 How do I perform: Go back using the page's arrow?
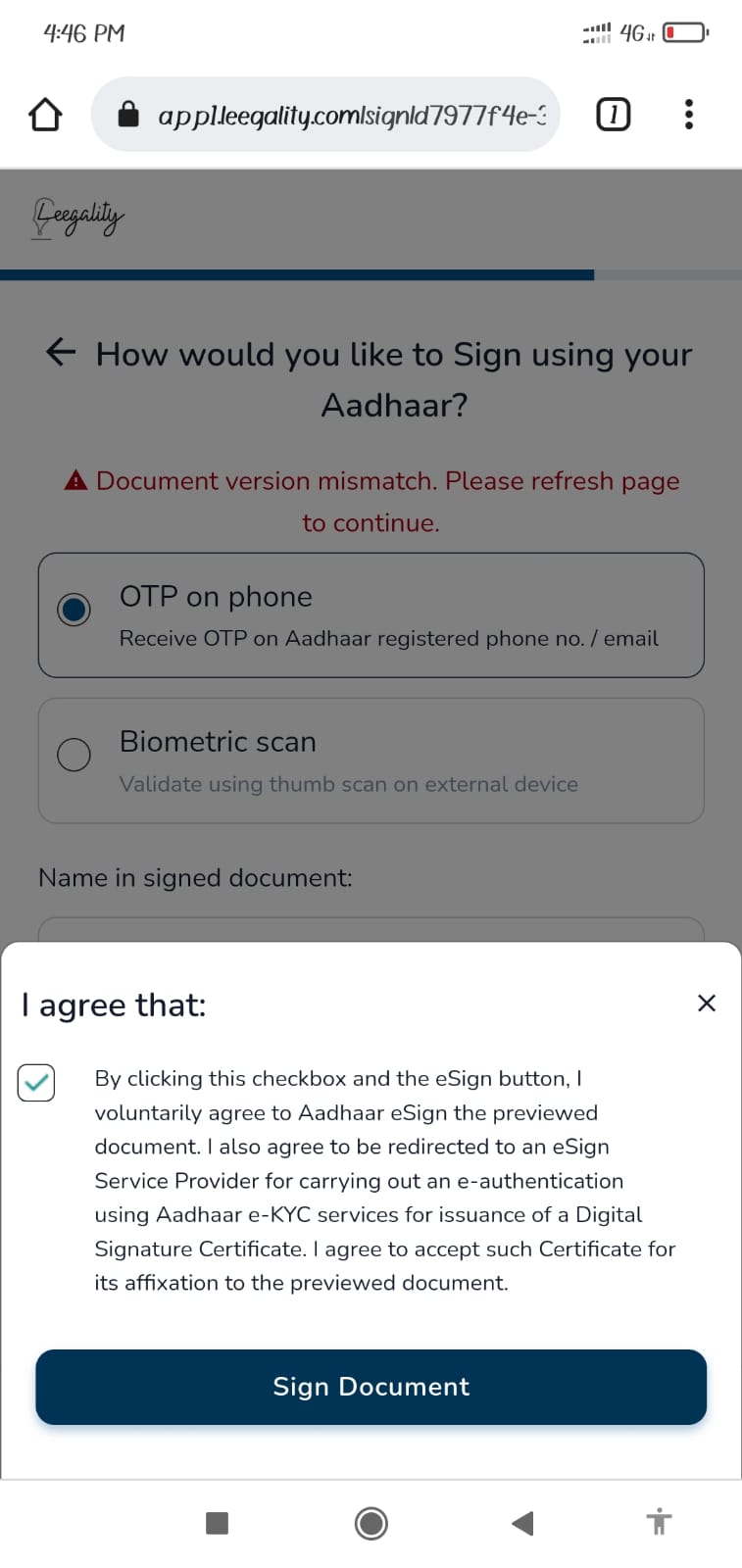pos(61,352)
